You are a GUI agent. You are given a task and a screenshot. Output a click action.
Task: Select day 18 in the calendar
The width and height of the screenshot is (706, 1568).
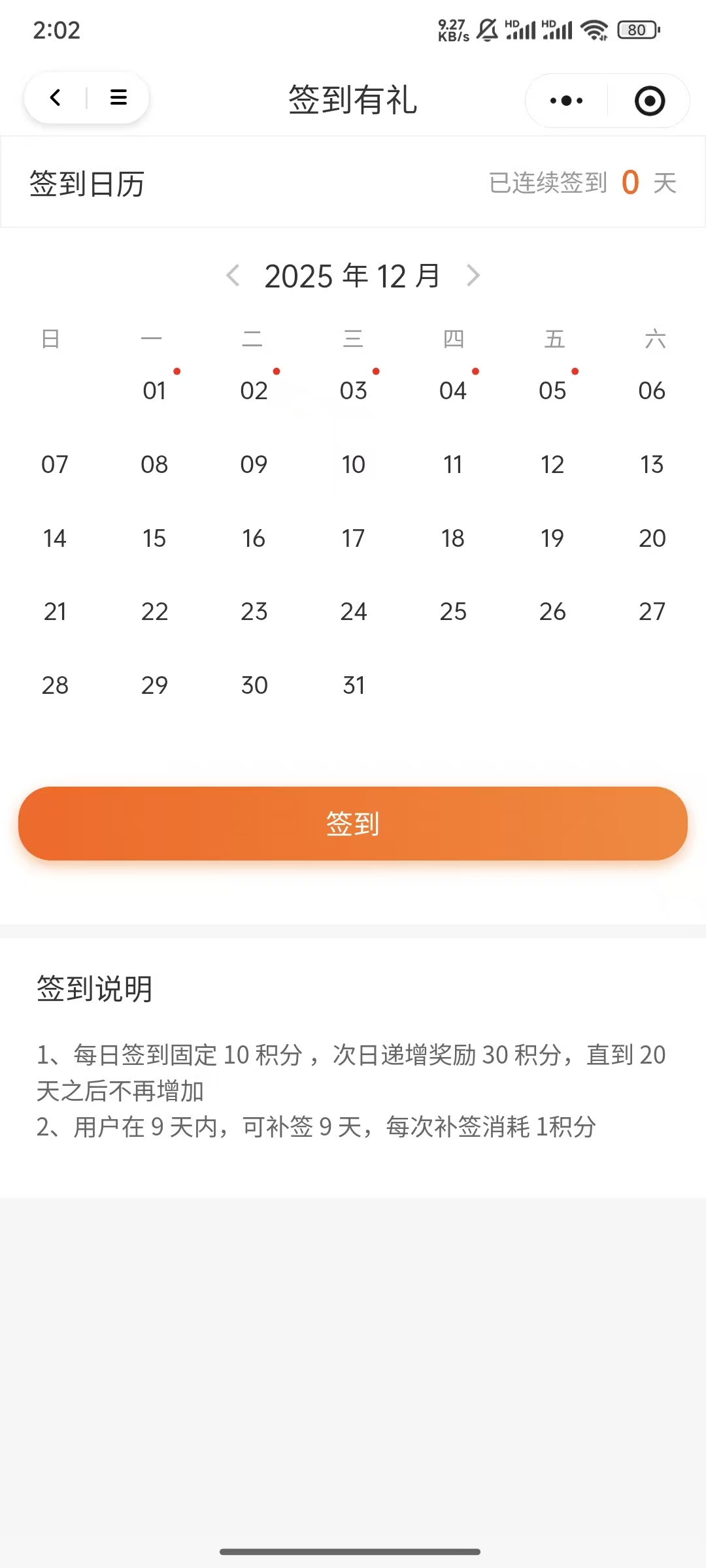pyautogui.click(x=452, y=538)
